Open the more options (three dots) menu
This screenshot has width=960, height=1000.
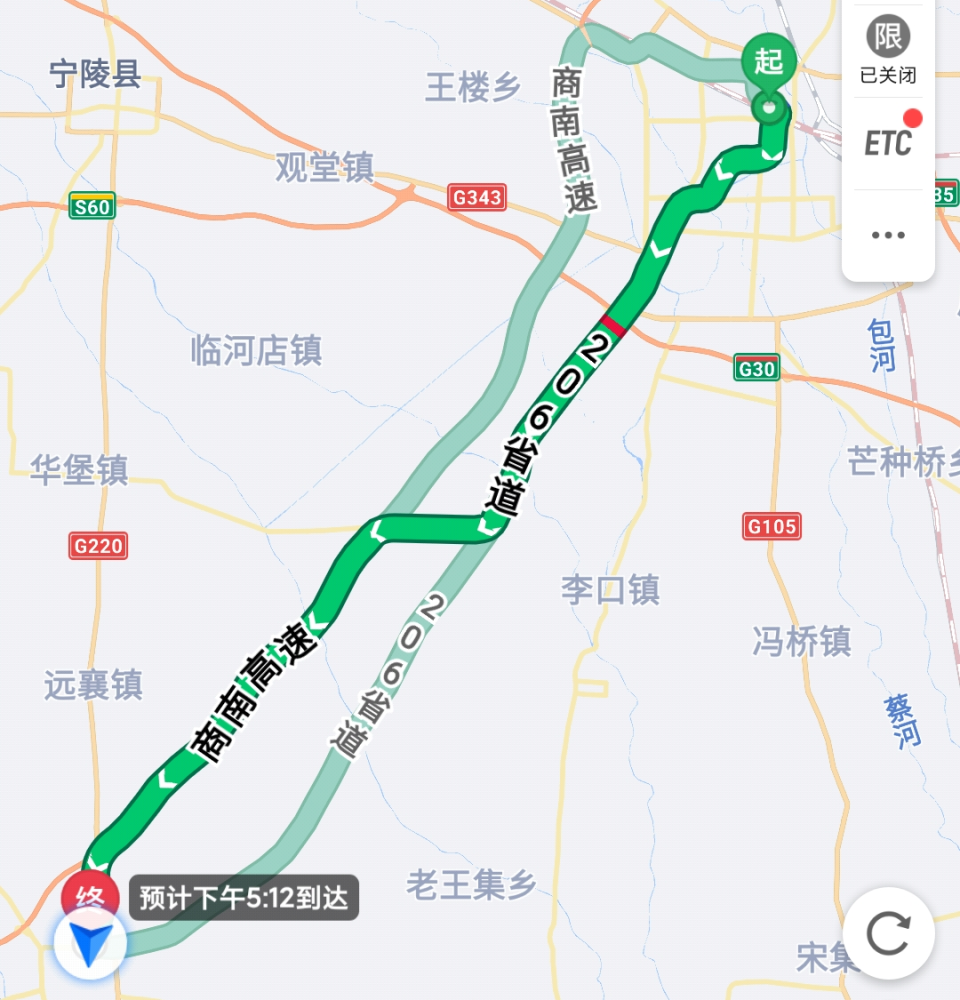click(x=888, y=235)
